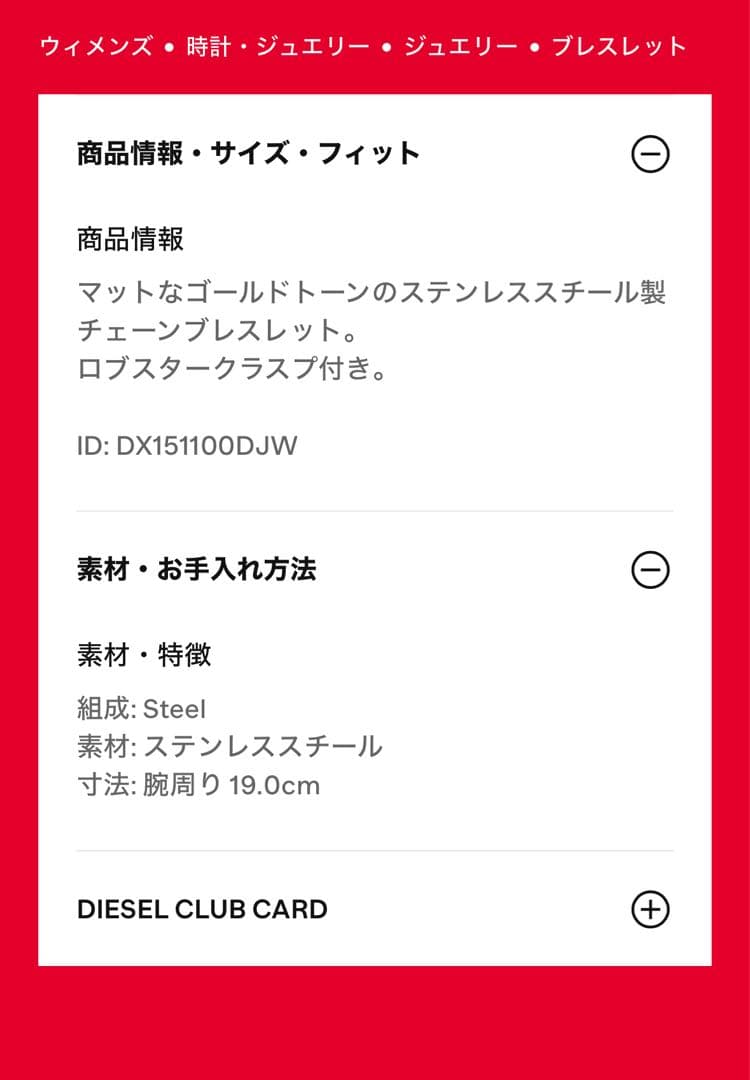
Task: Click the plus circle at the bottom card
Action: tap(651, 909)
